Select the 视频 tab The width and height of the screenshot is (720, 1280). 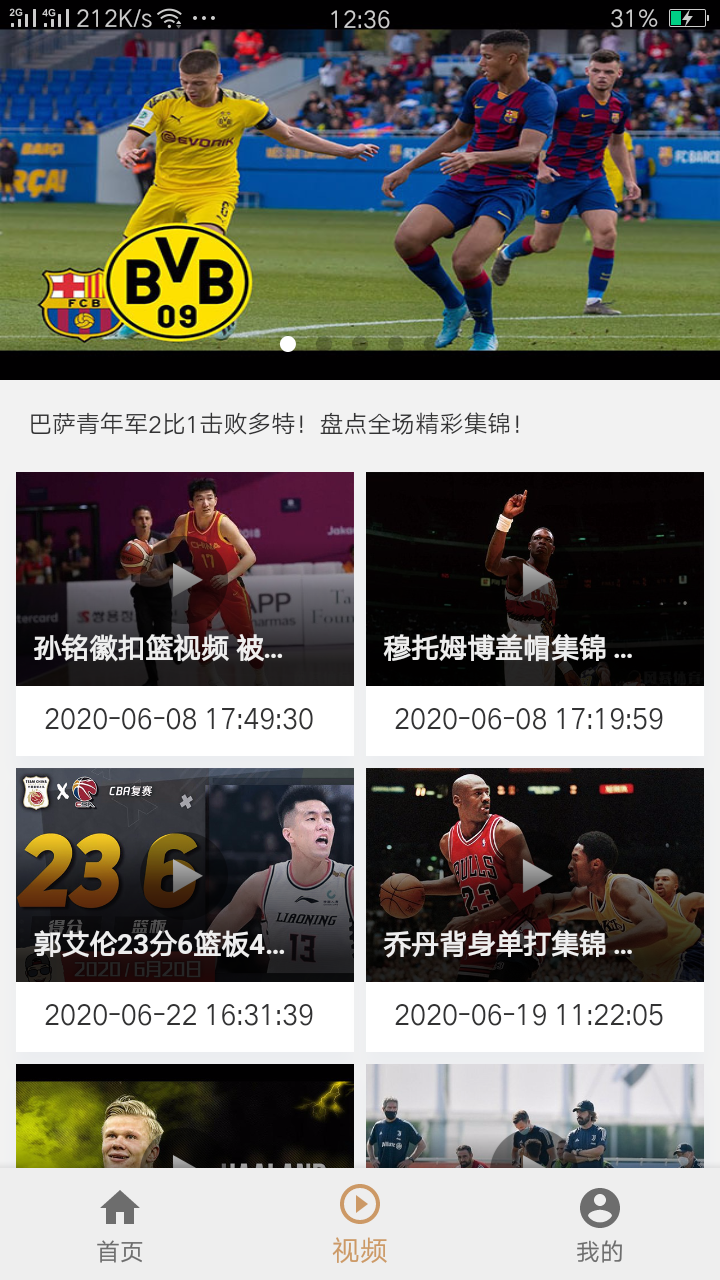[360, 1225]
